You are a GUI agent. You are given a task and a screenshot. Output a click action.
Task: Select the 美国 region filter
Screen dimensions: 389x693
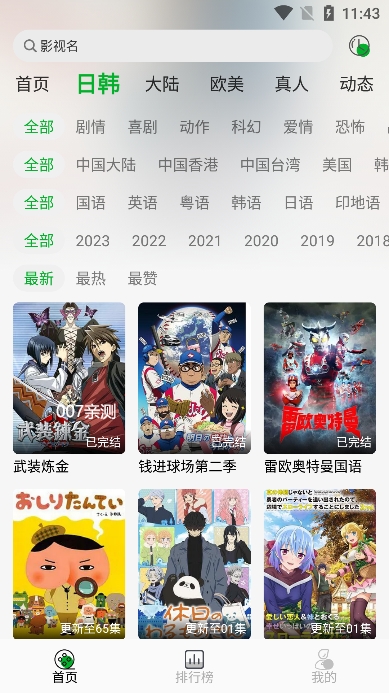pyautogui.click(x=337, y=165)
